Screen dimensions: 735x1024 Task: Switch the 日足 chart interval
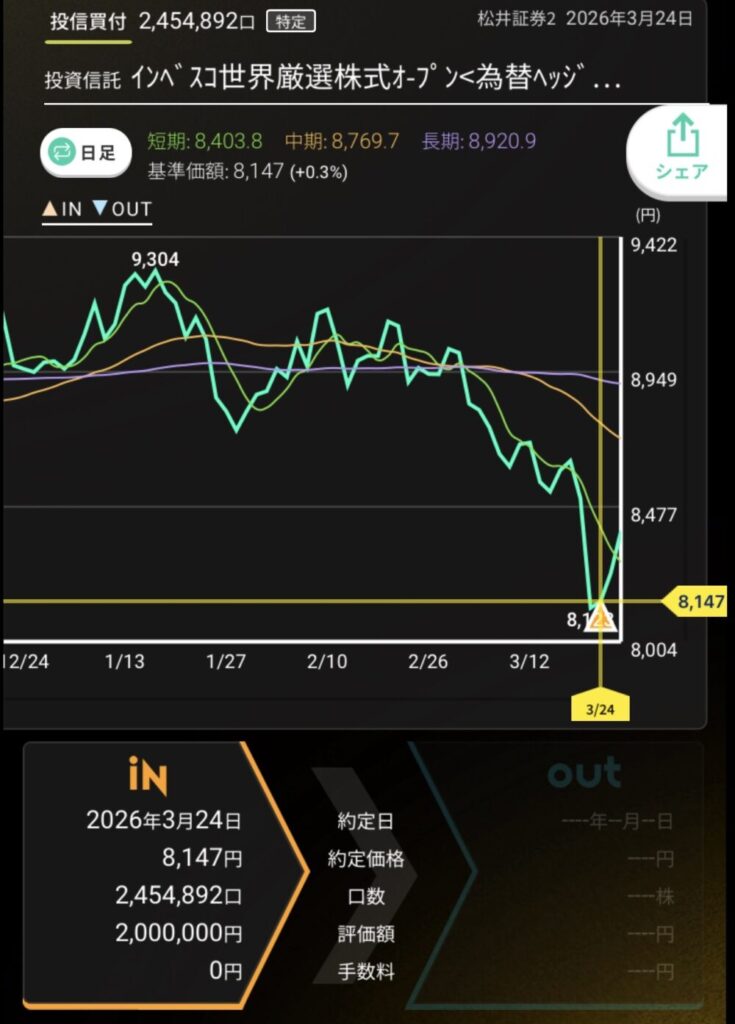point(85,152)
